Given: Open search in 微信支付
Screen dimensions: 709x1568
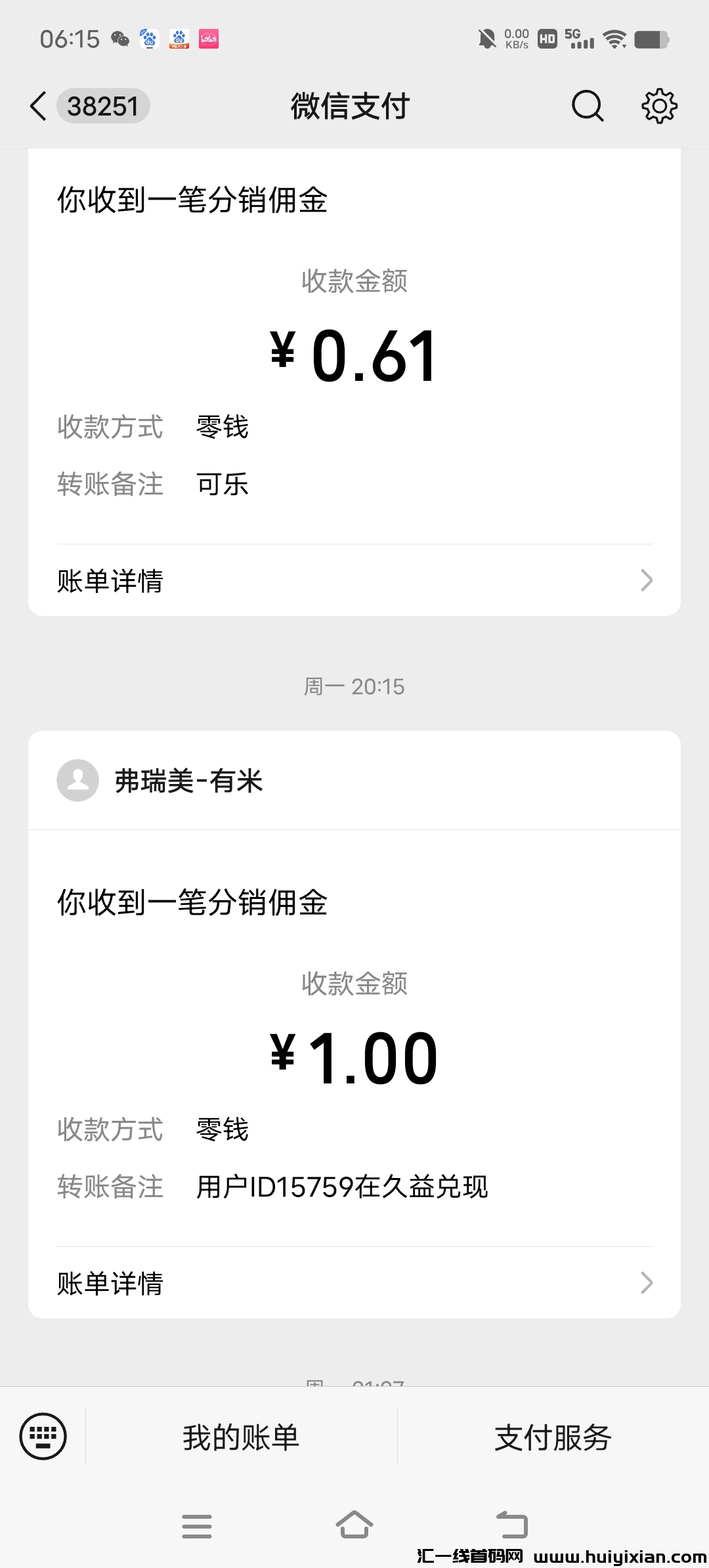Looking at the screenshot, I should click(587, 106).
